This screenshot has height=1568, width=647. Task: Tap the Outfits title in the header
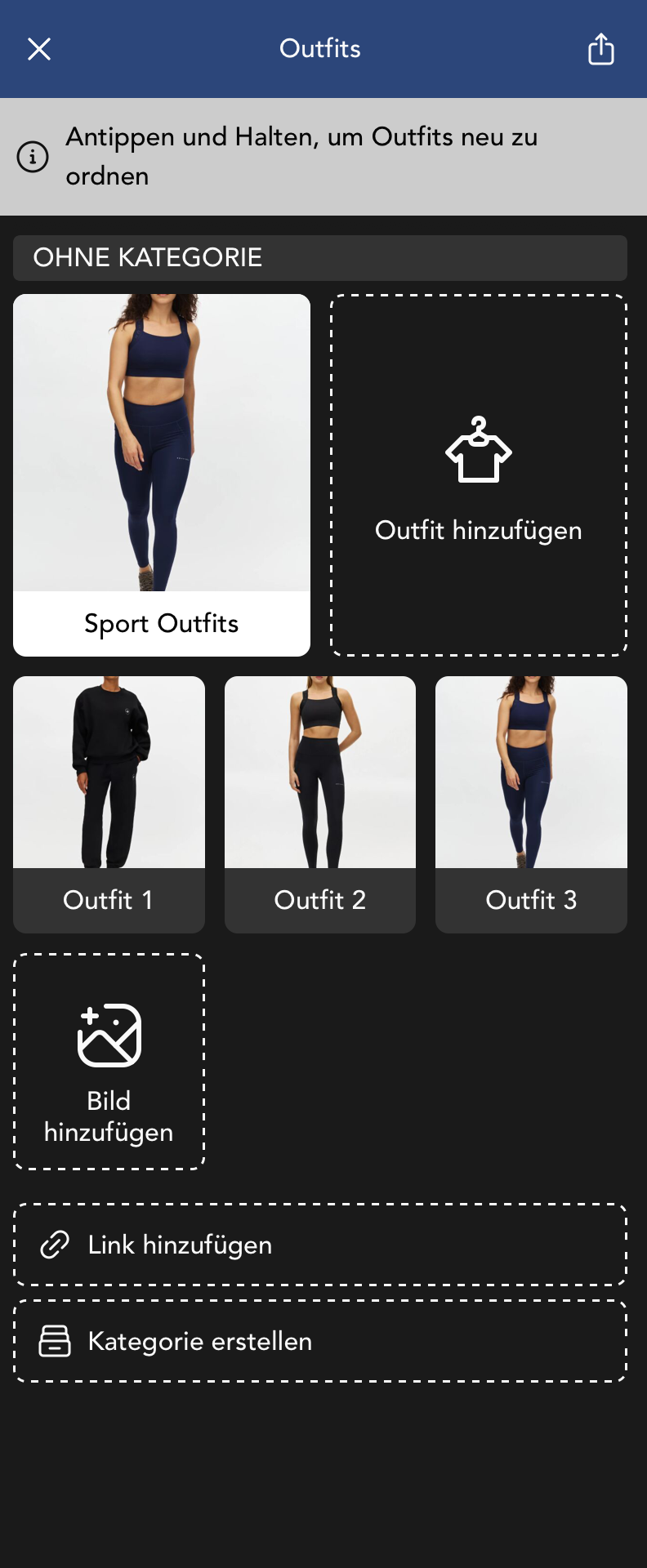point(319,49)
